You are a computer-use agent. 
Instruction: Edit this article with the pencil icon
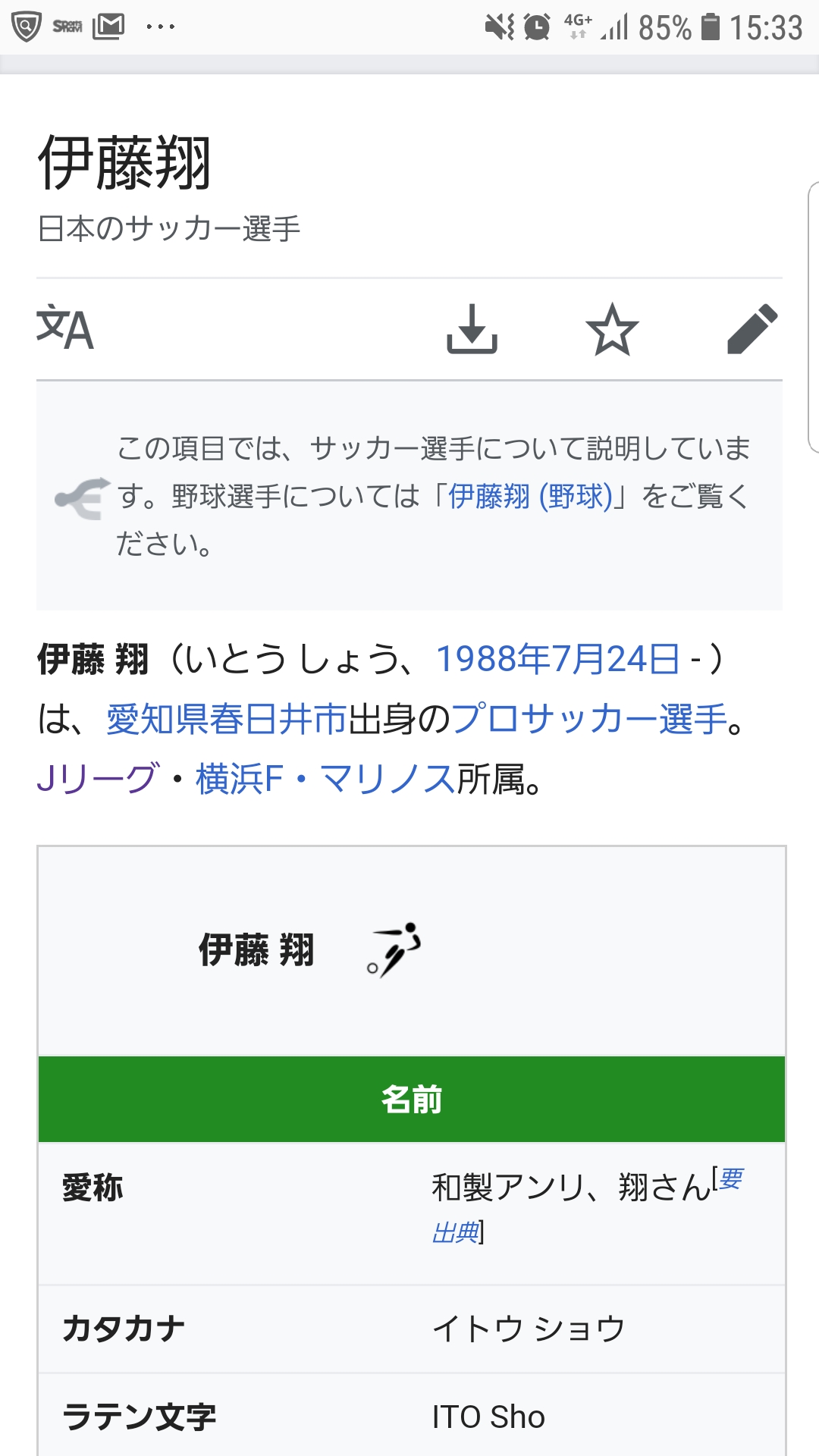click(752, 329)
